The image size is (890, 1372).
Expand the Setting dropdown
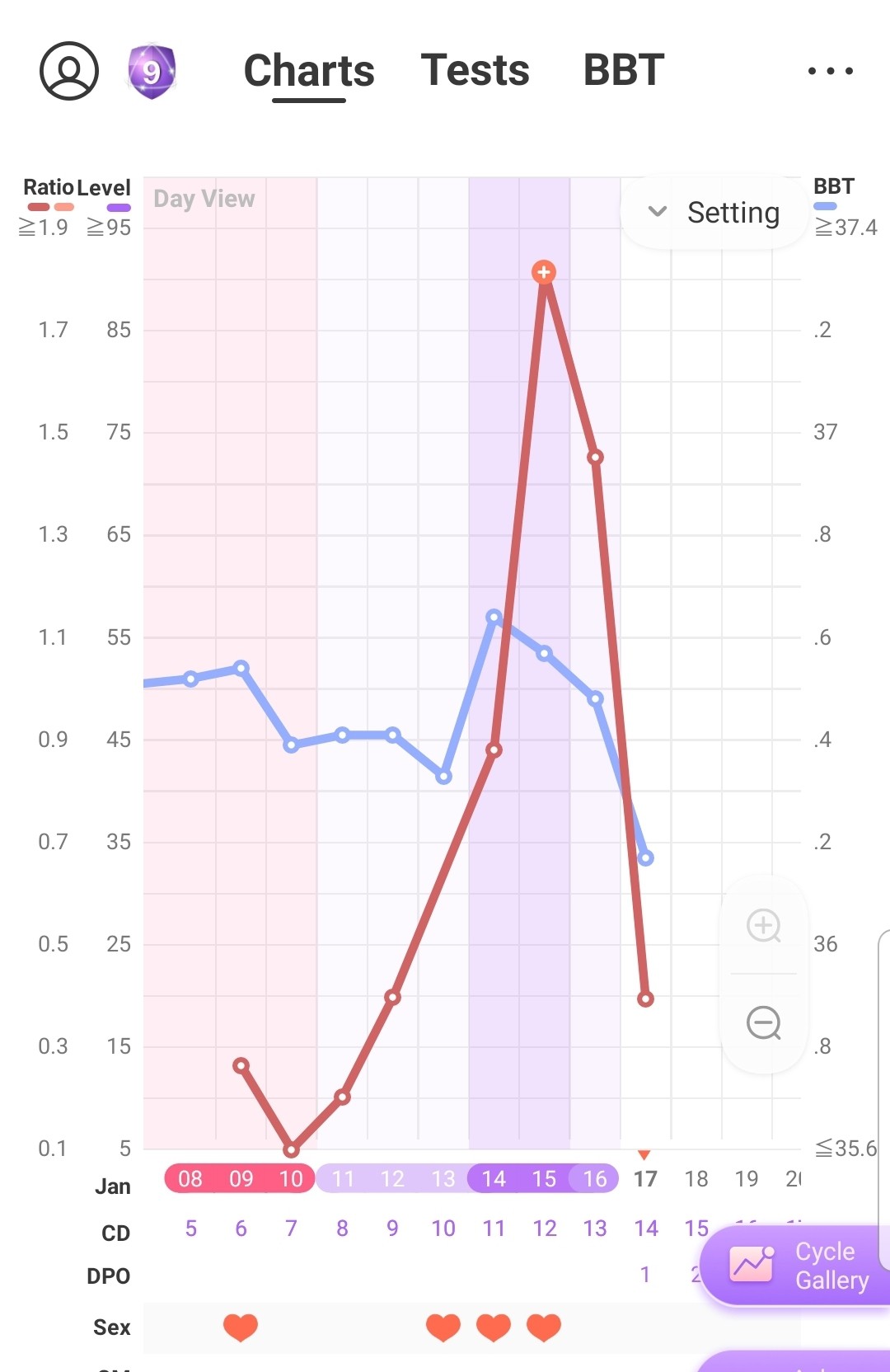(714, 213)
